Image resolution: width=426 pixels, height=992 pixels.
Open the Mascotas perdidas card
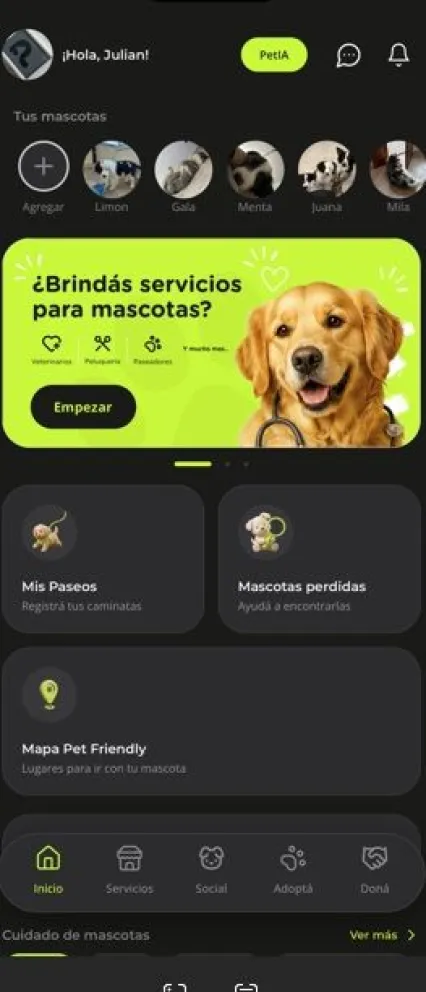pos(320,559)
